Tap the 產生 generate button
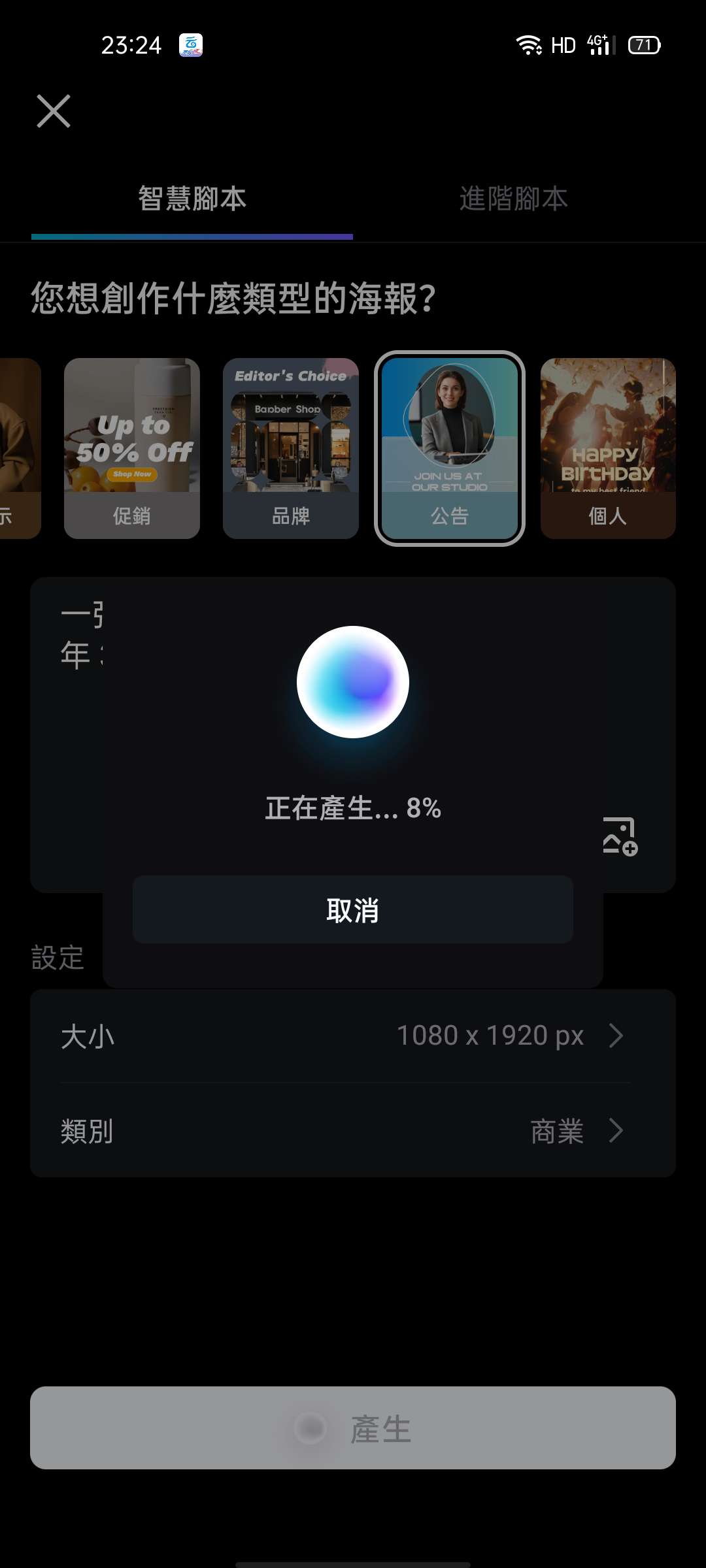This screenshot has width=706, height=1568. pyautogui.click(x=353, y=1428)
